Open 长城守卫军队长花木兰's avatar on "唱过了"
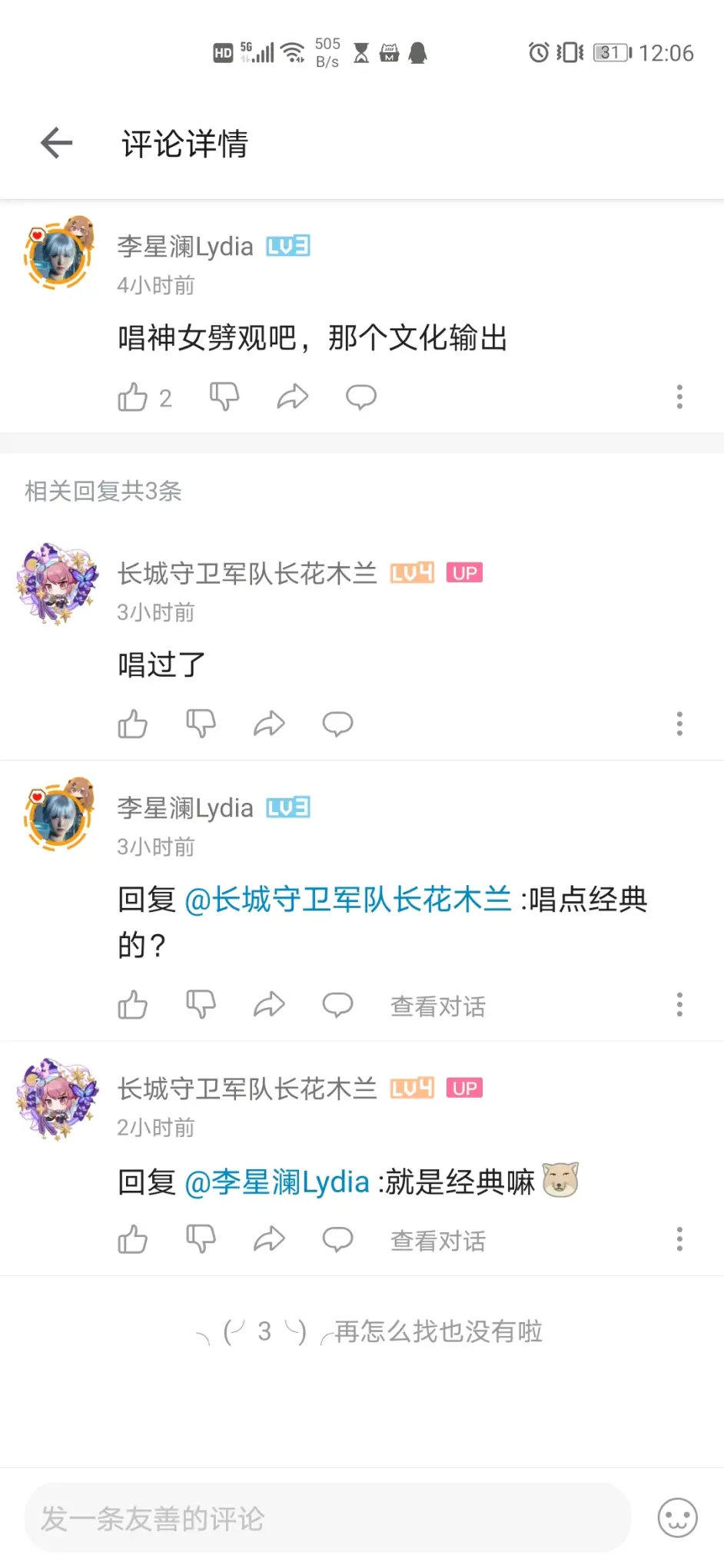Viewport: 724px width, 1568px height. pyautogui.click(x=58, y=584)
